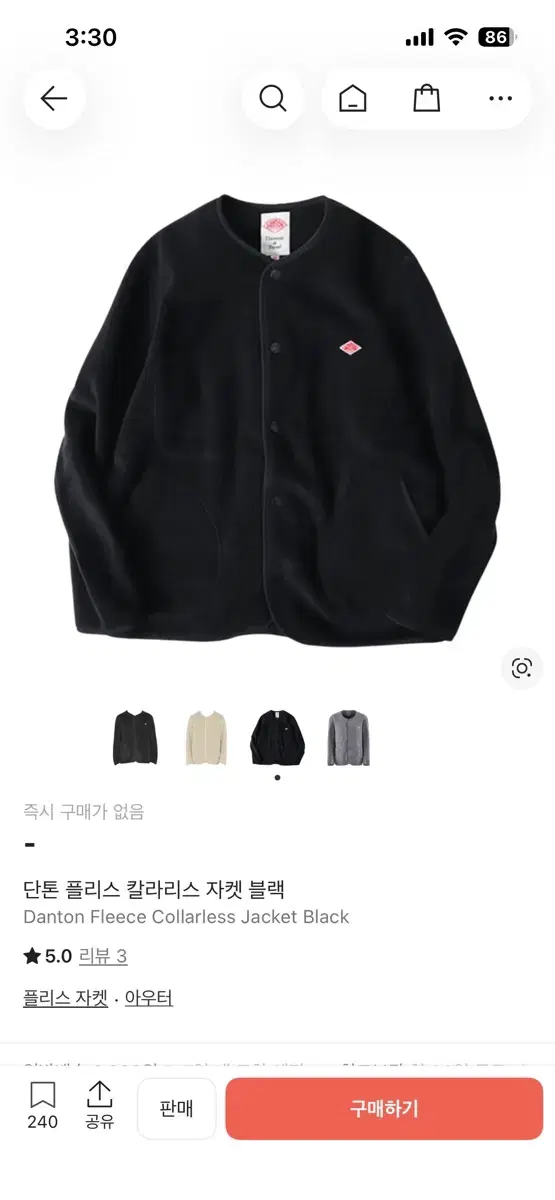The image size is (555, 1200).
Task: Select the beige jacket thumbnail
Action: pos(206,738)
